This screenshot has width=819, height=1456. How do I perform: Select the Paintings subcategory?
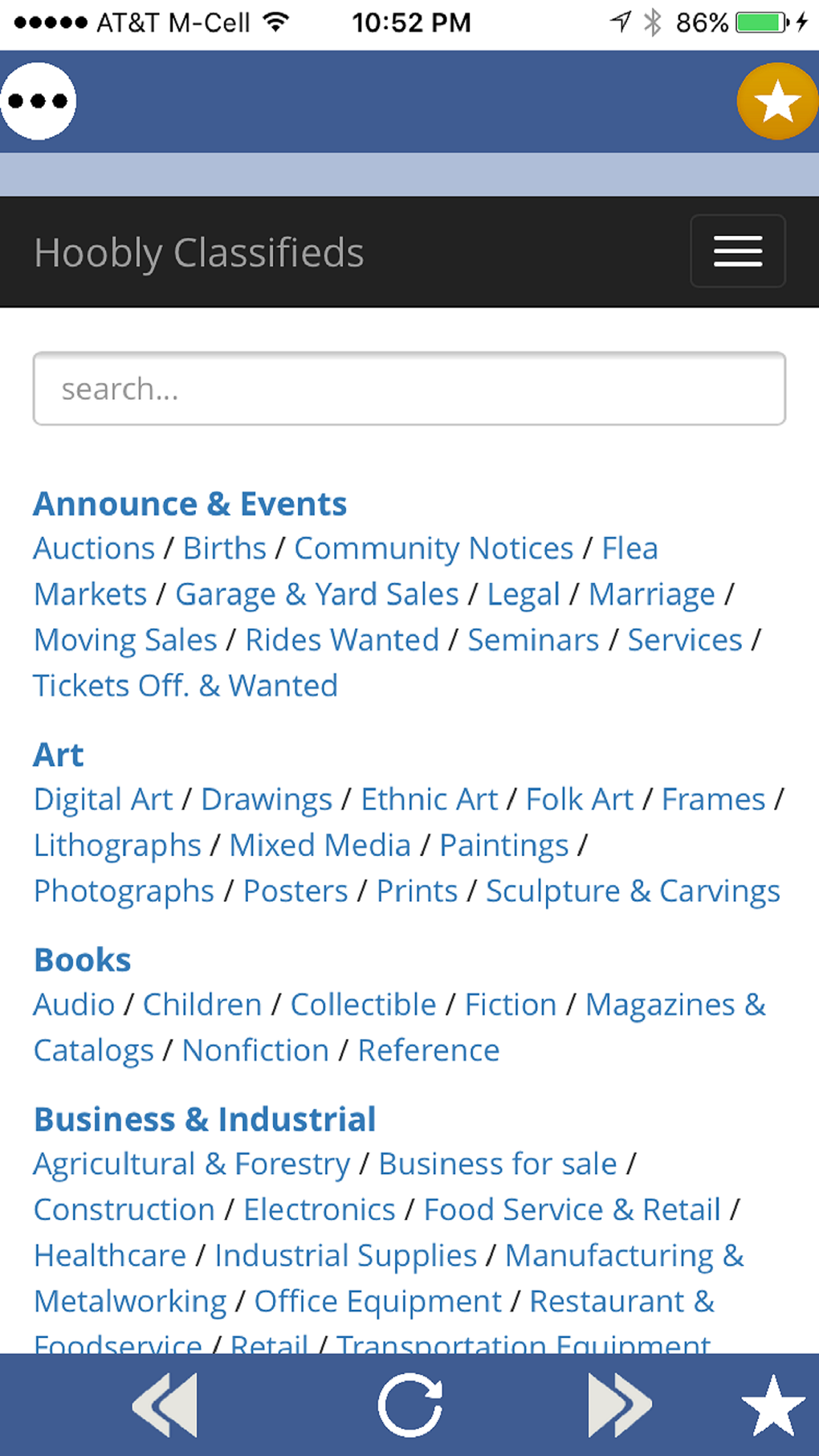tap(504, 845)
